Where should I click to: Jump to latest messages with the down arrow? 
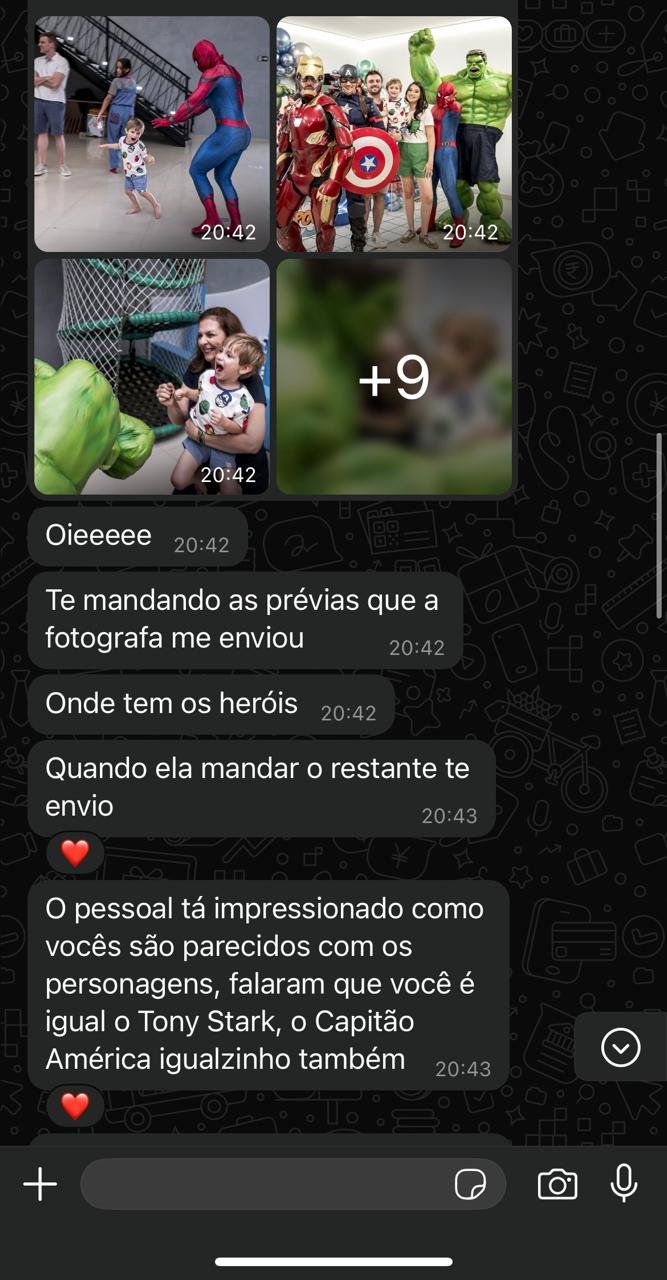click(621, 1047)
